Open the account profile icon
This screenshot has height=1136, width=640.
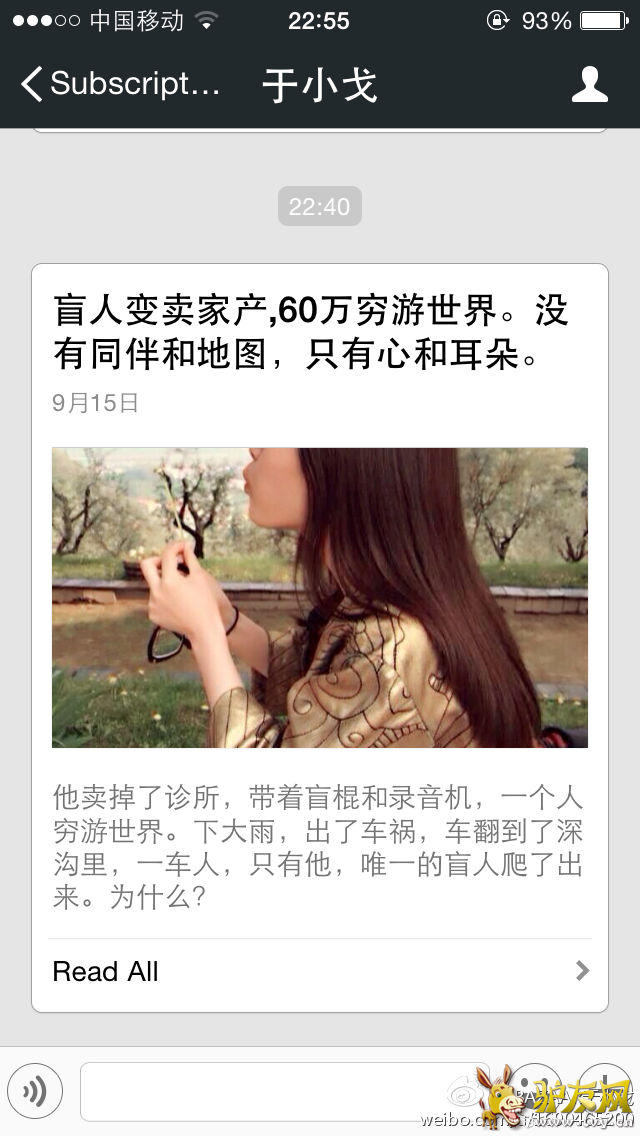pyautogui.click(x=590, y=84)
